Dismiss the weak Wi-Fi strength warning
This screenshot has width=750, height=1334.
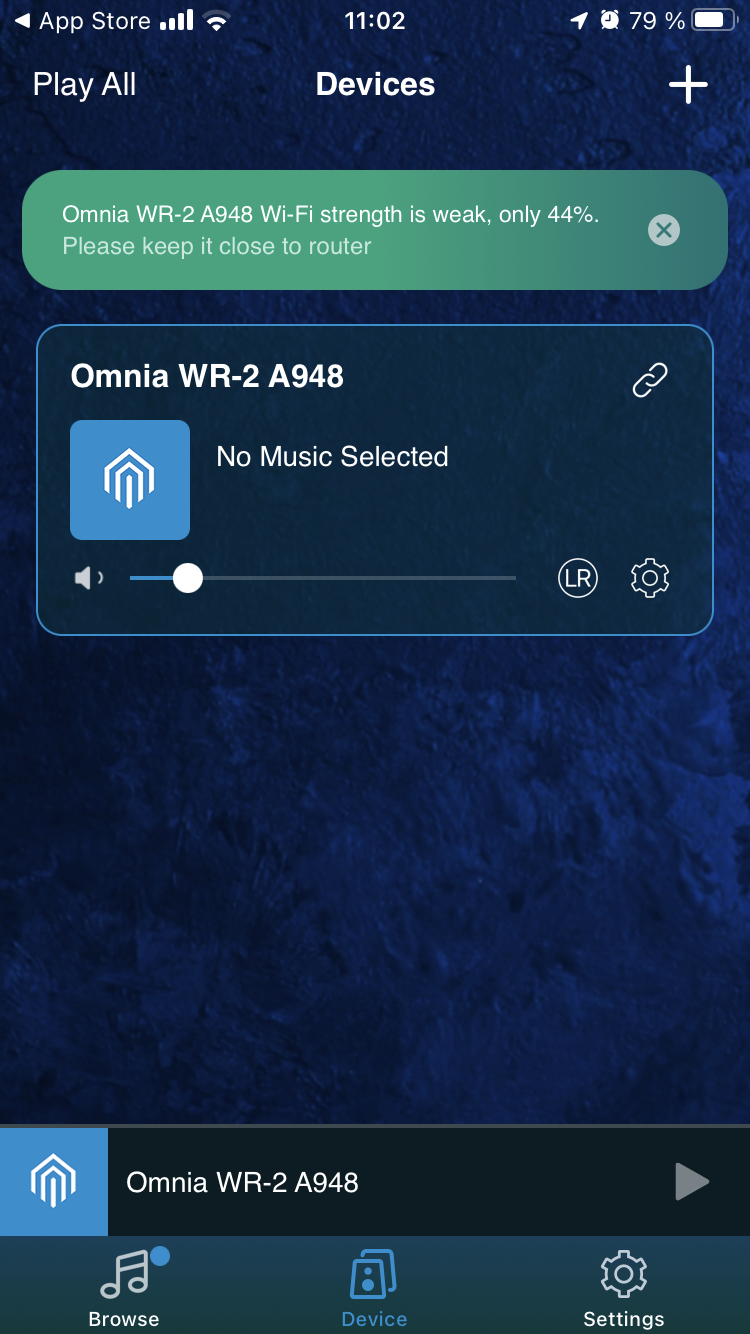coord(664,230)
